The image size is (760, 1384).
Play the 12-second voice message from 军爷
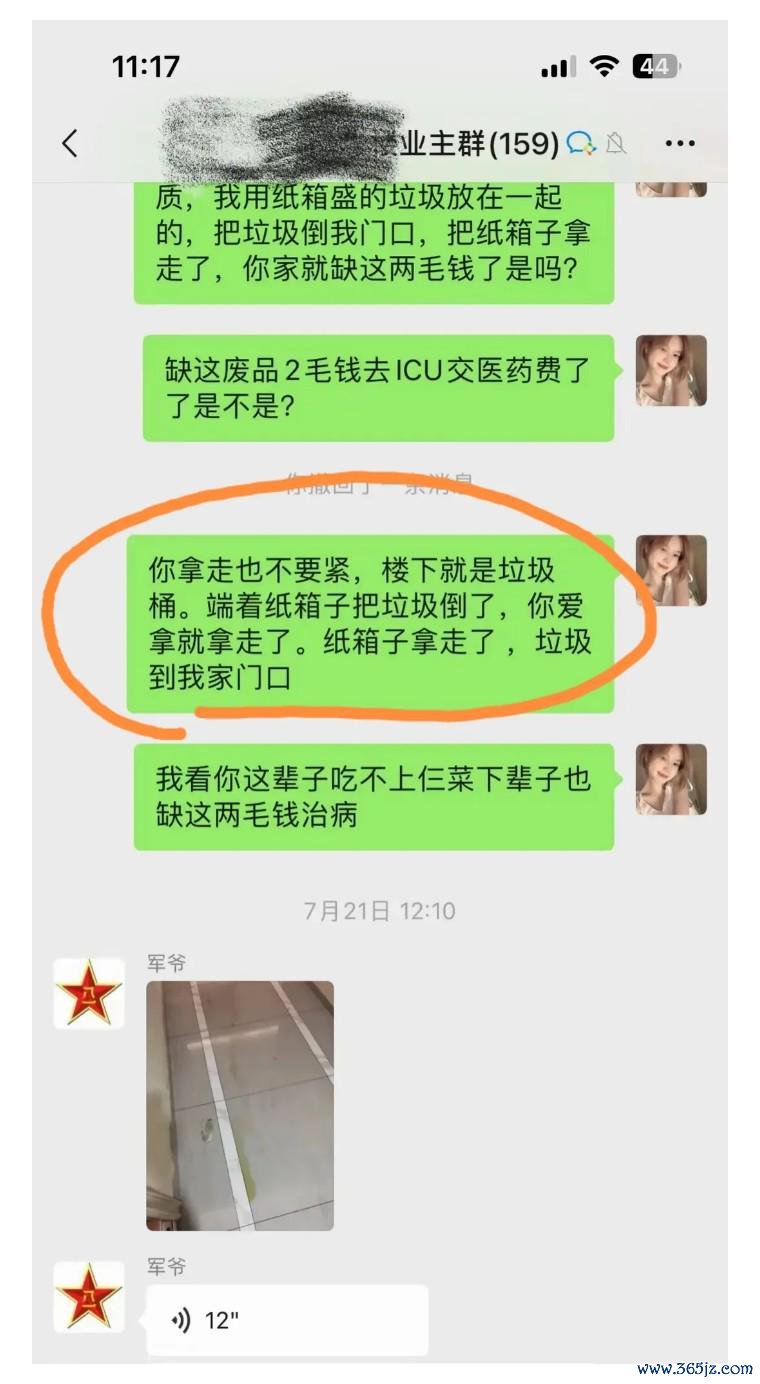(x=286, y=1320)
